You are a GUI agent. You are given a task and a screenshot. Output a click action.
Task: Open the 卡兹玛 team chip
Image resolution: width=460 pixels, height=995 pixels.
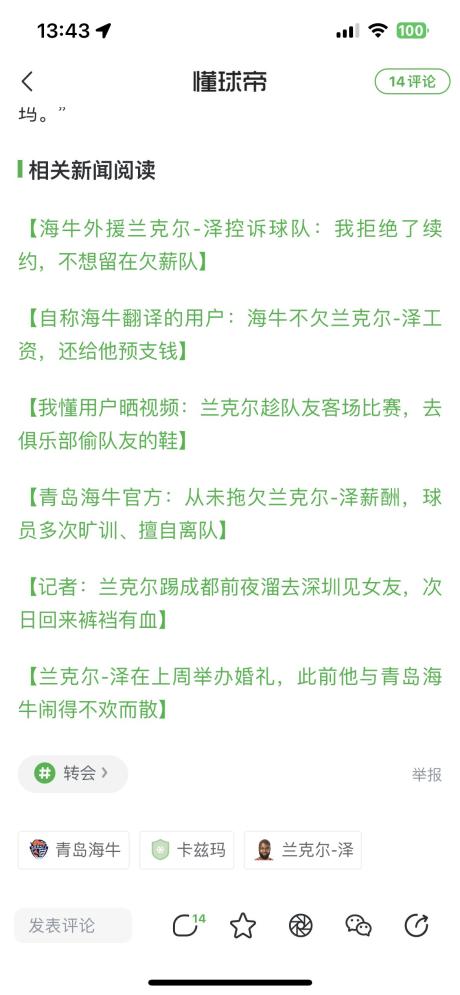[x=187, y=850]
